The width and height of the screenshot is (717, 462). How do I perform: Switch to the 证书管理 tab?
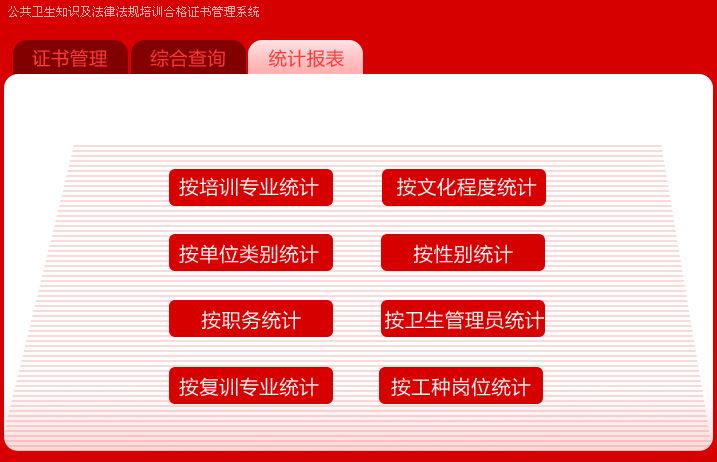click(x=70, y=58)
